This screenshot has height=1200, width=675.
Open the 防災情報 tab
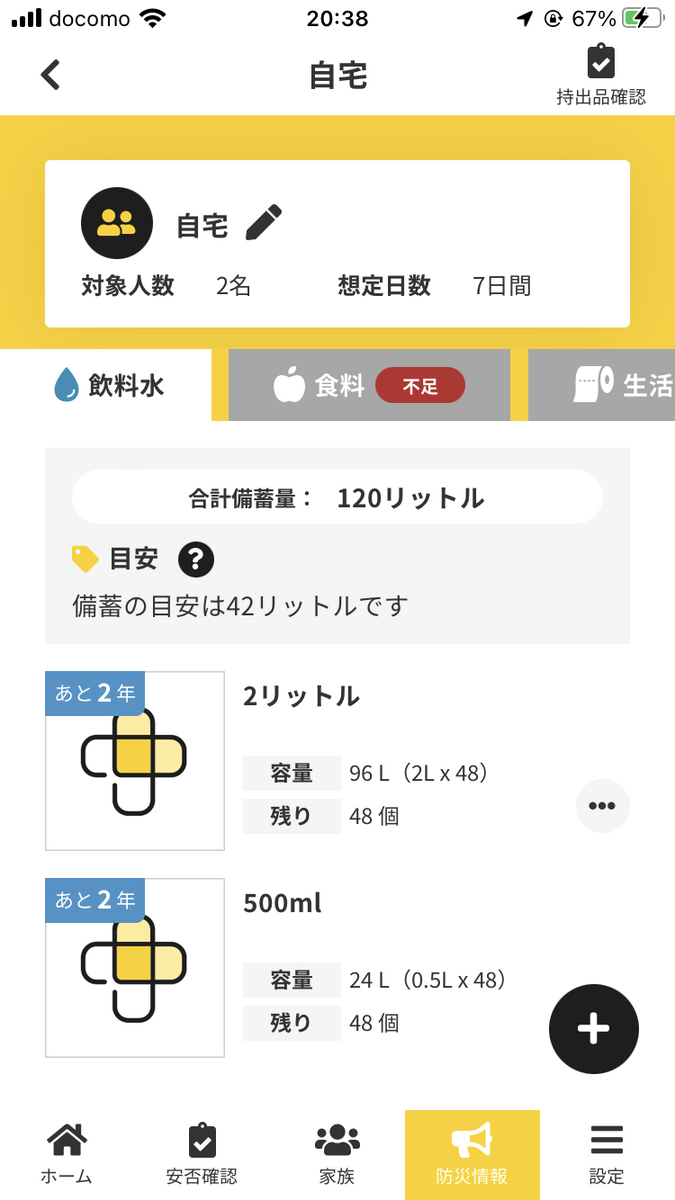point(472,1152)
